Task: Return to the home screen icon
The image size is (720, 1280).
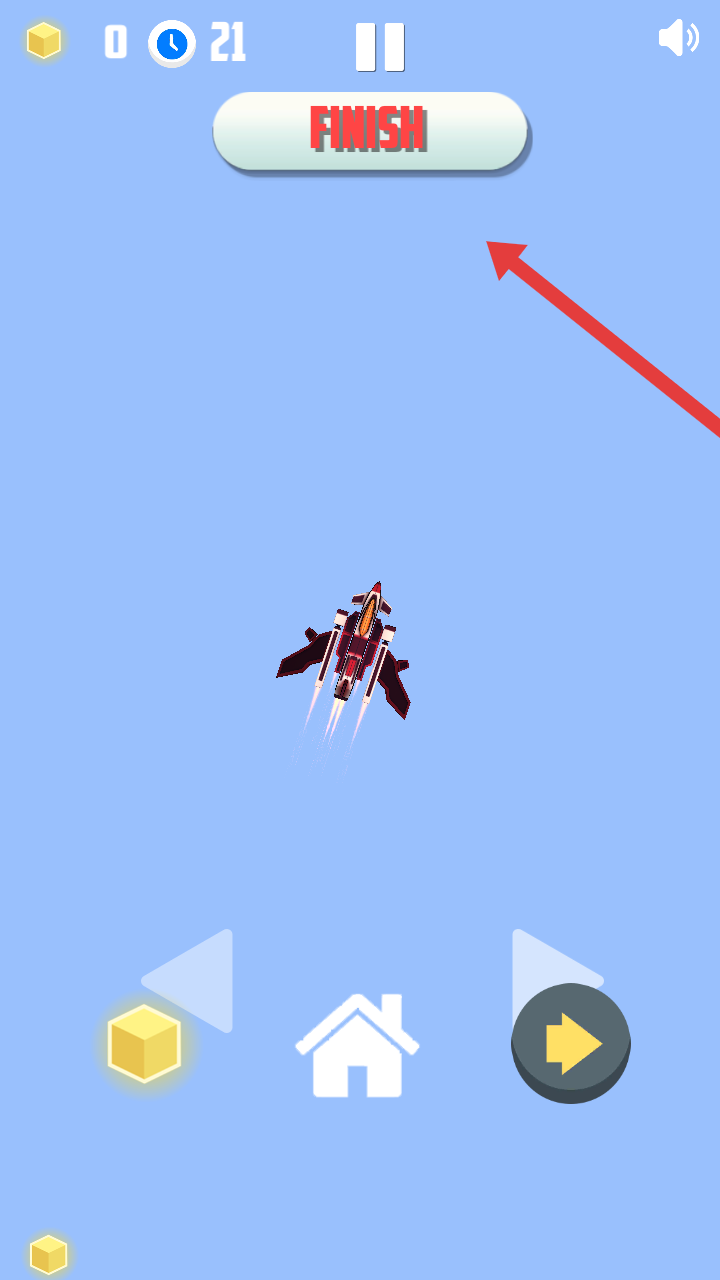Action: point(357,1046)
